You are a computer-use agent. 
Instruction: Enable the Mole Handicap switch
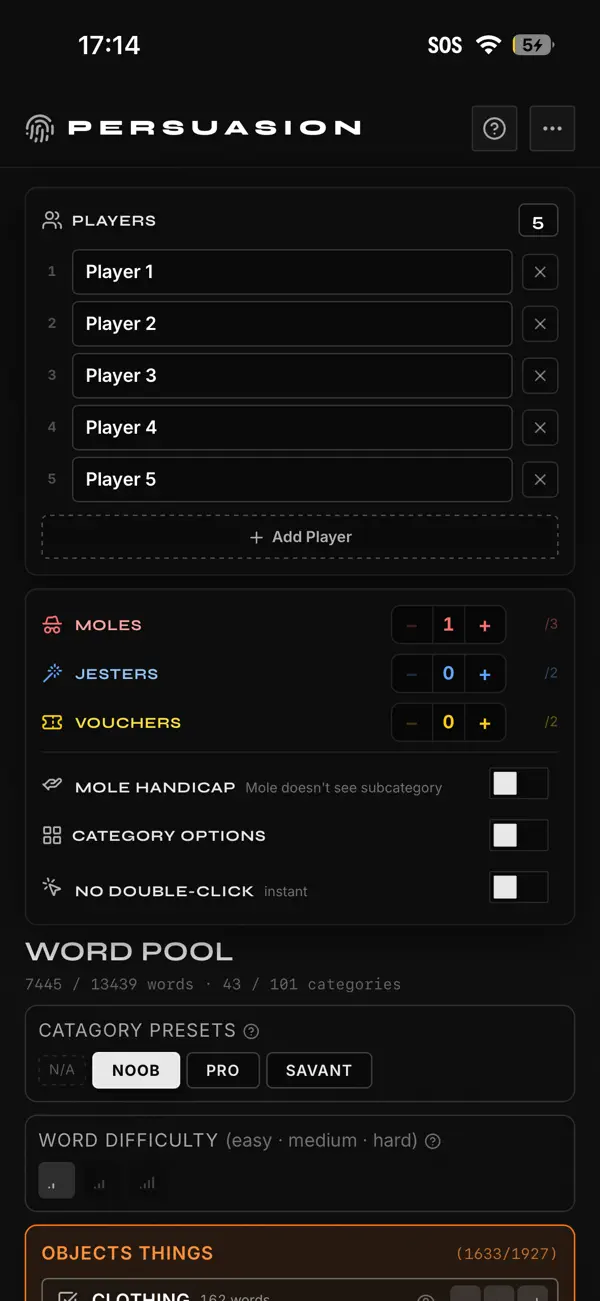coord(519,784)
